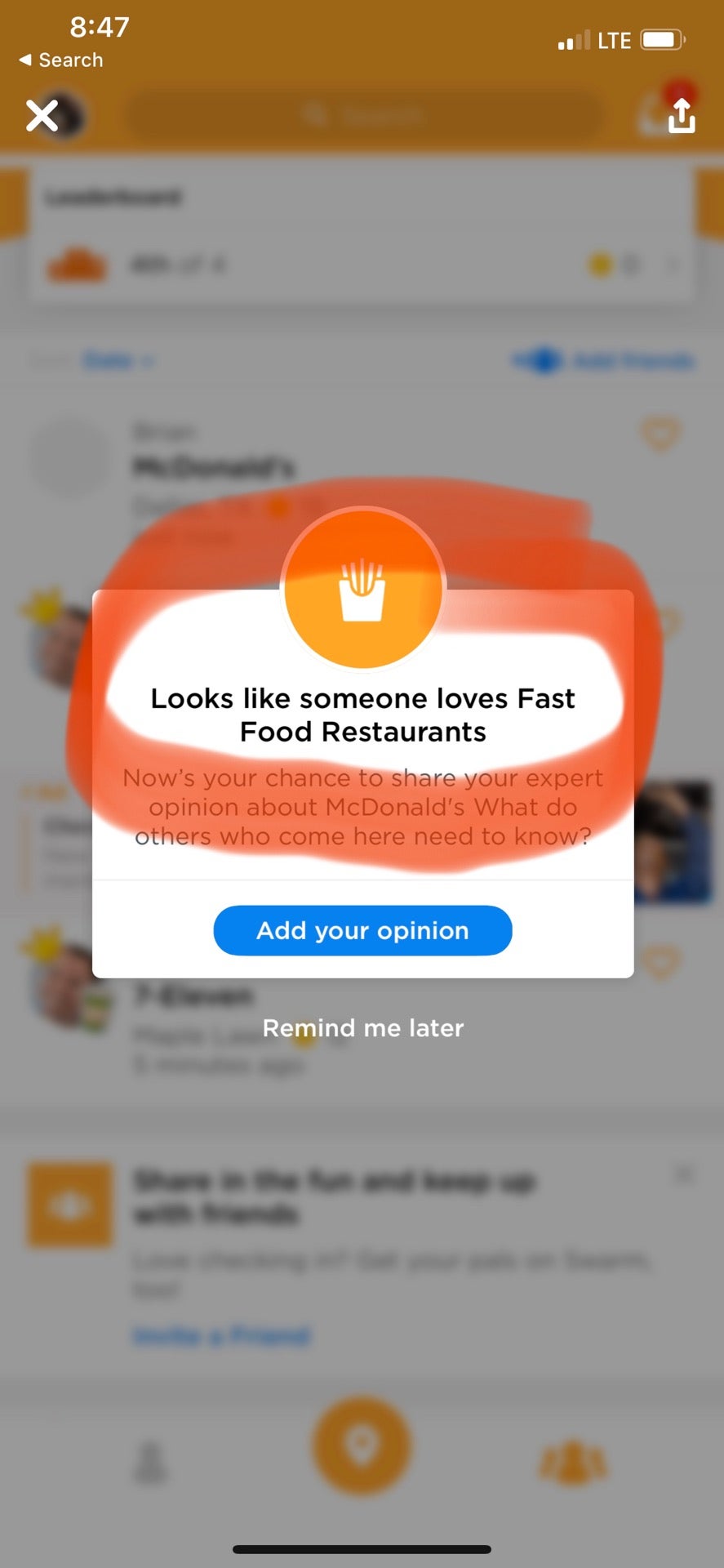Tap the magnifying glass in the search bar

pyautogui.click(x=318, y=114)
